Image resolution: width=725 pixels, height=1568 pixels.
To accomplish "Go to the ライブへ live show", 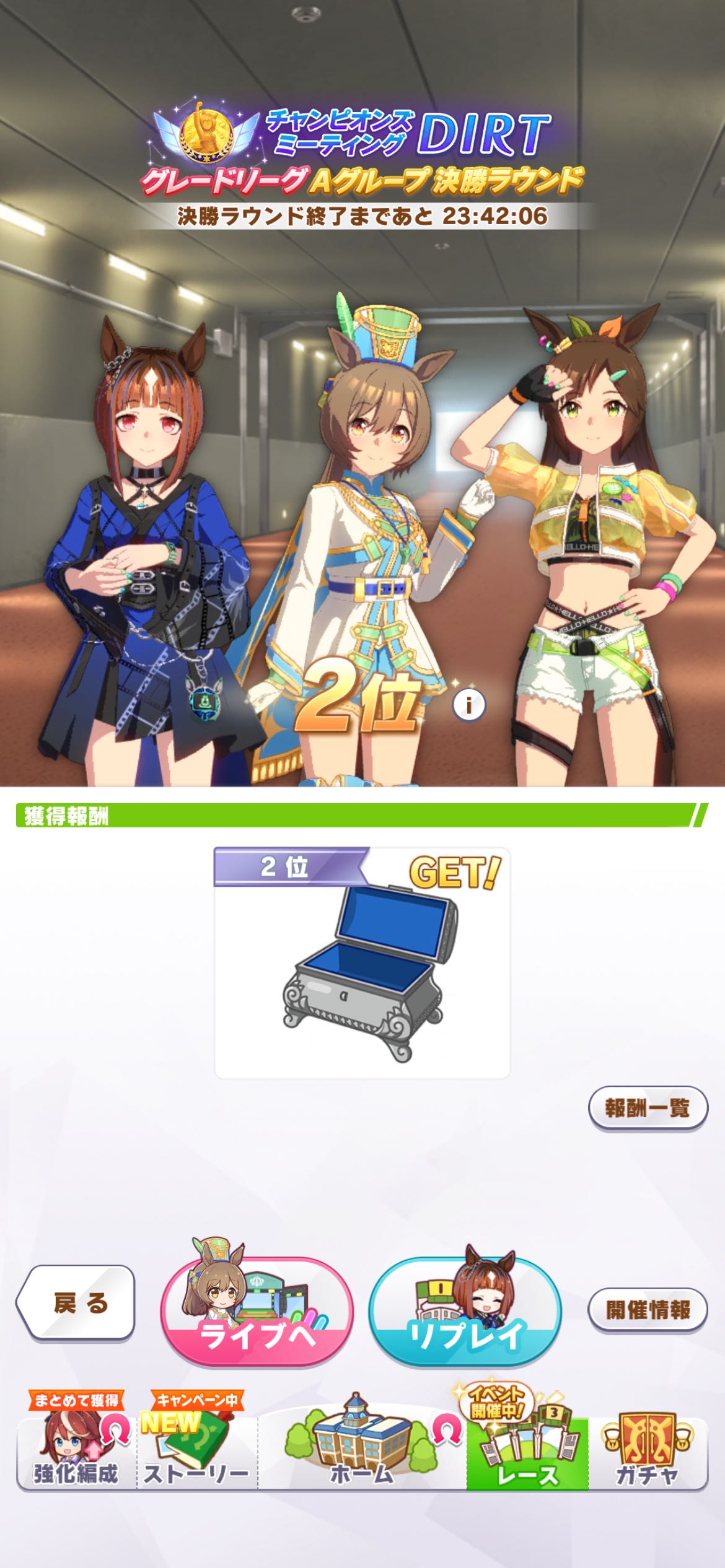I will point(257,1310).
